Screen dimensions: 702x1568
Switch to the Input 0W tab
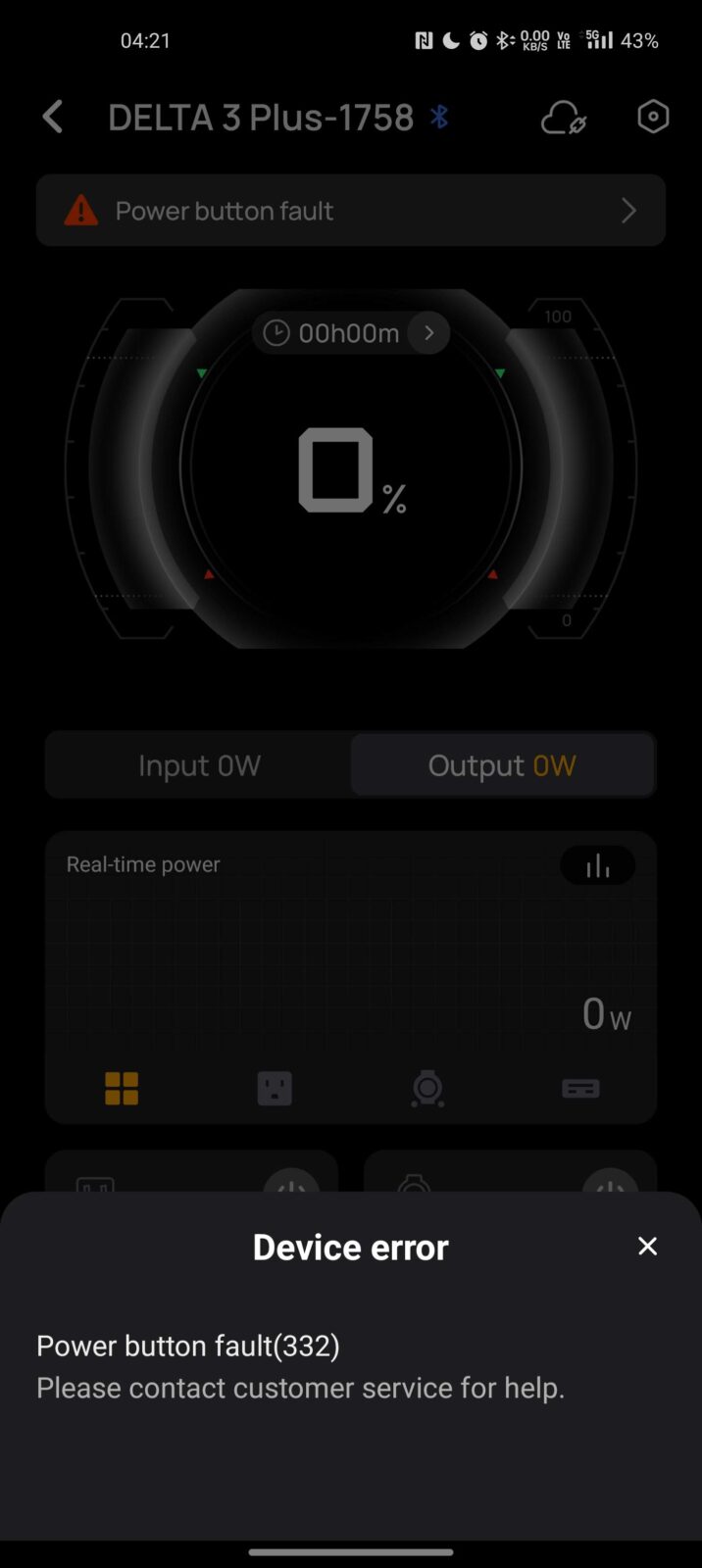199,765
